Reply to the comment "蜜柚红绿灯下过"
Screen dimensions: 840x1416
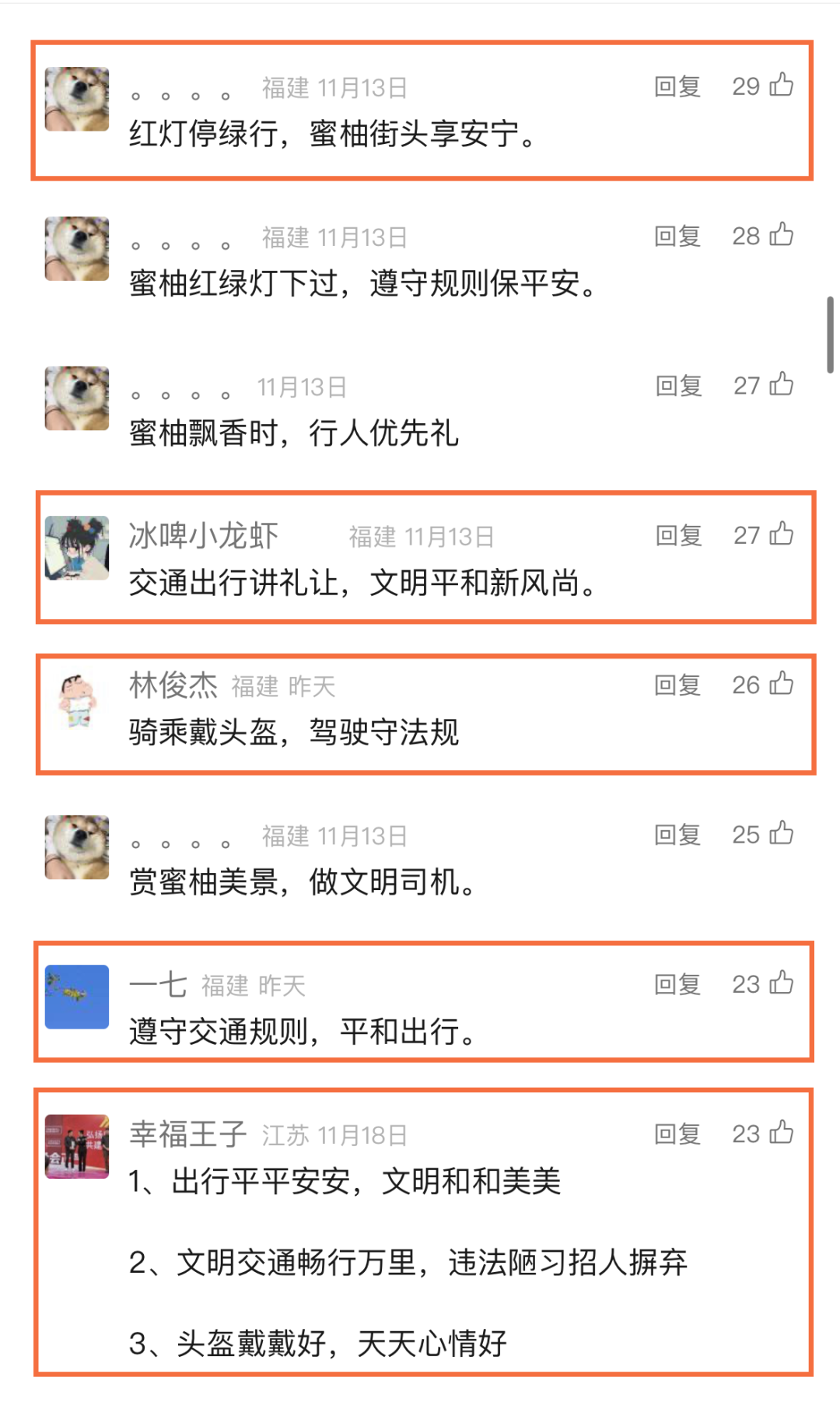677,236
